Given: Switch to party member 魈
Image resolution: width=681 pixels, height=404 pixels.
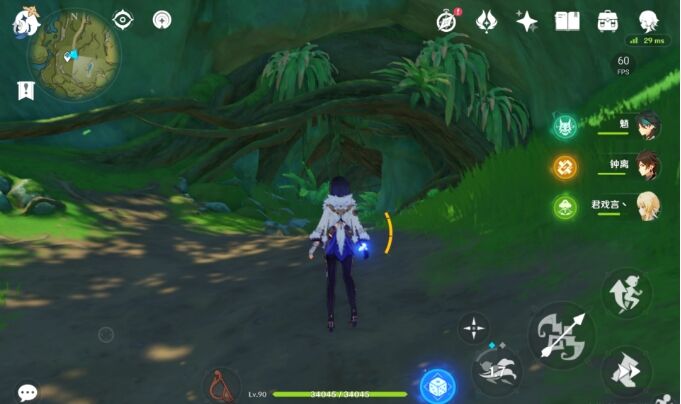Looking at the screenshot, I should click(x=646, y=126).
